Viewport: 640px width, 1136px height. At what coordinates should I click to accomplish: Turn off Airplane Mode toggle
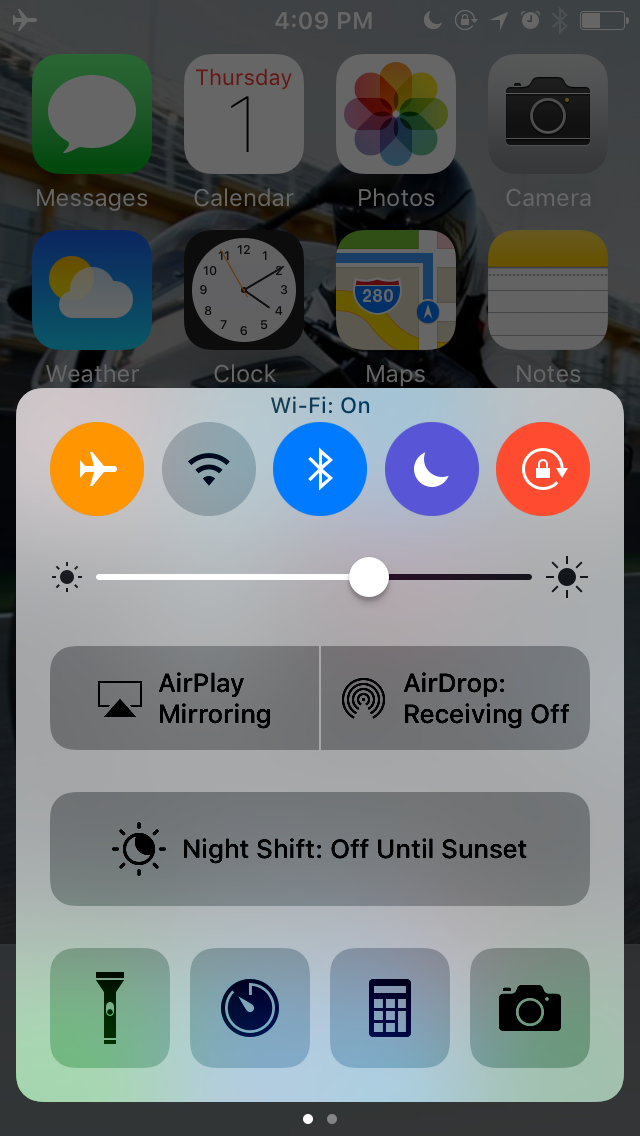point(97,469)
